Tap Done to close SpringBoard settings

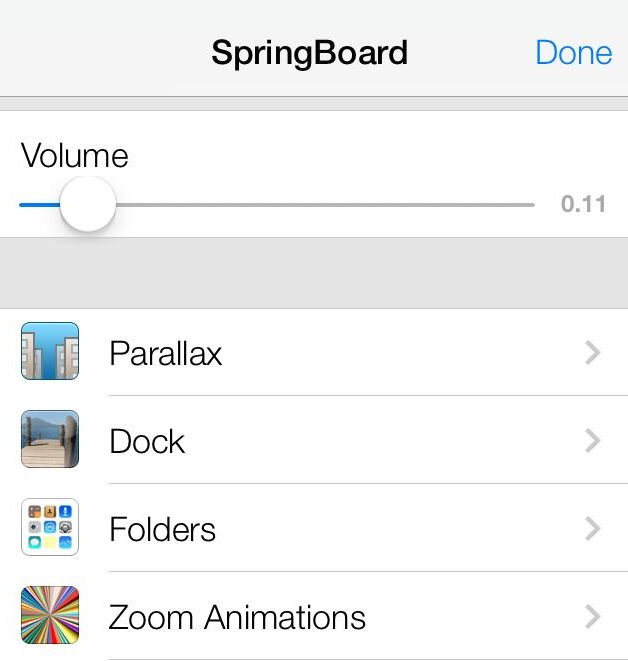pyautogui.click(x=573, y=52)
